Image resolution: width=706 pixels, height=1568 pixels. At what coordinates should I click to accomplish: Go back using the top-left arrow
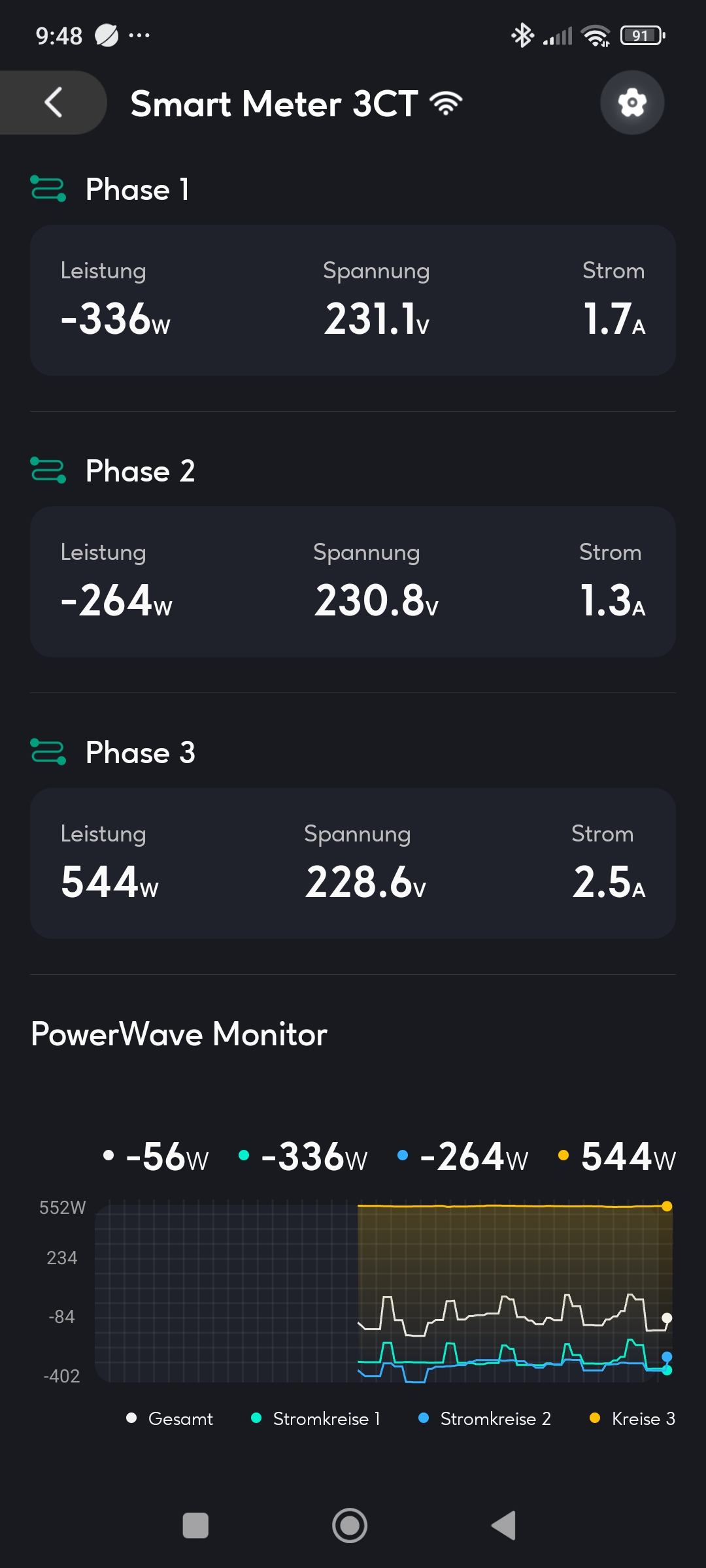point(53,103)
